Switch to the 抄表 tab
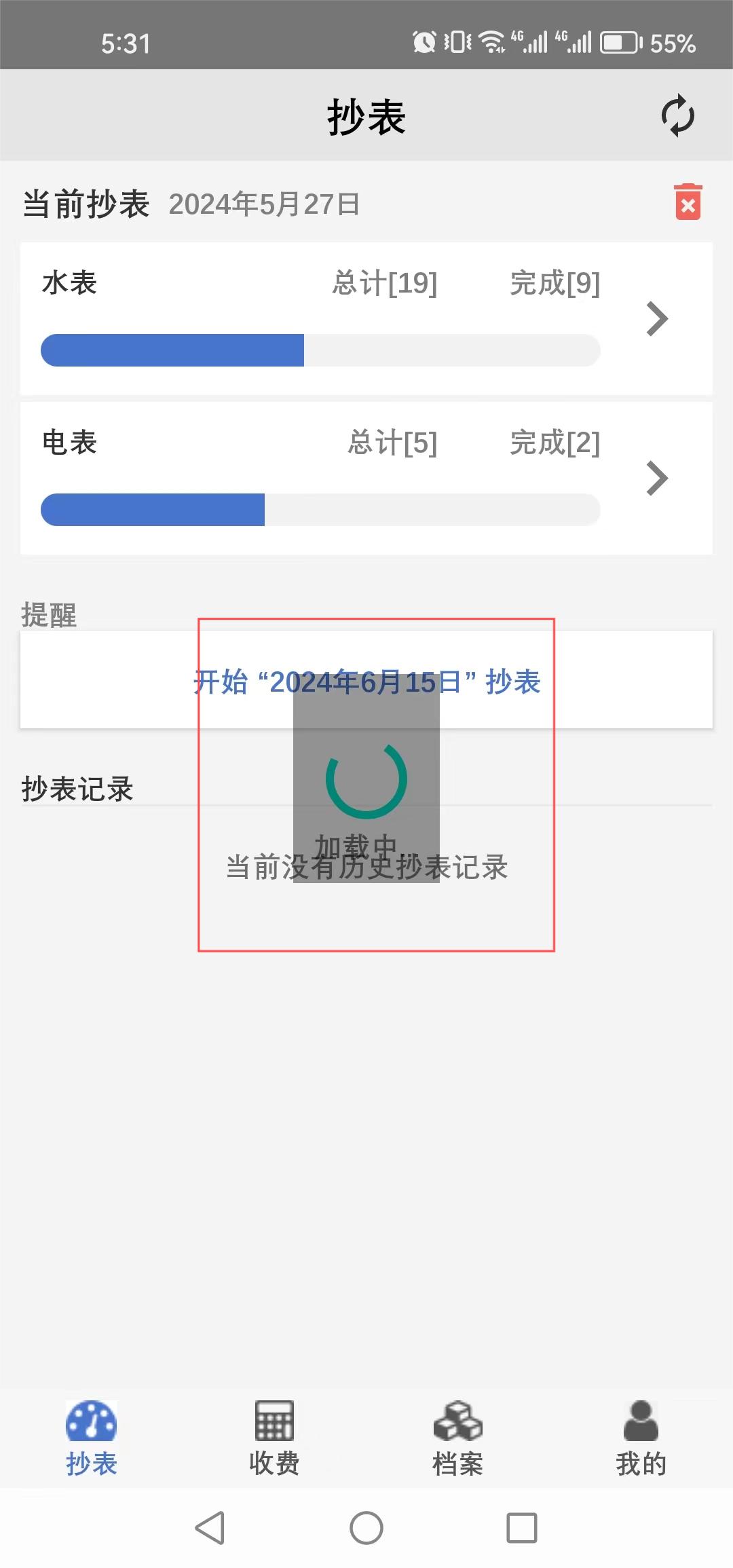Image resolution: width=733 pixels, height=1568 pixels. pos(92,1438)
